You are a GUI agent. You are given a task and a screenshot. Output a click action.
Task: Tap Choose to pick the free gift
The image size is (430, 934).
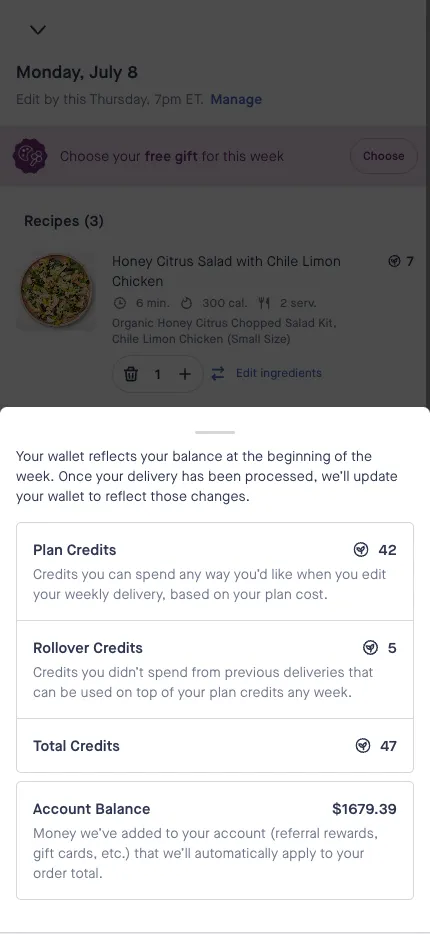click(x=384, y=156)
